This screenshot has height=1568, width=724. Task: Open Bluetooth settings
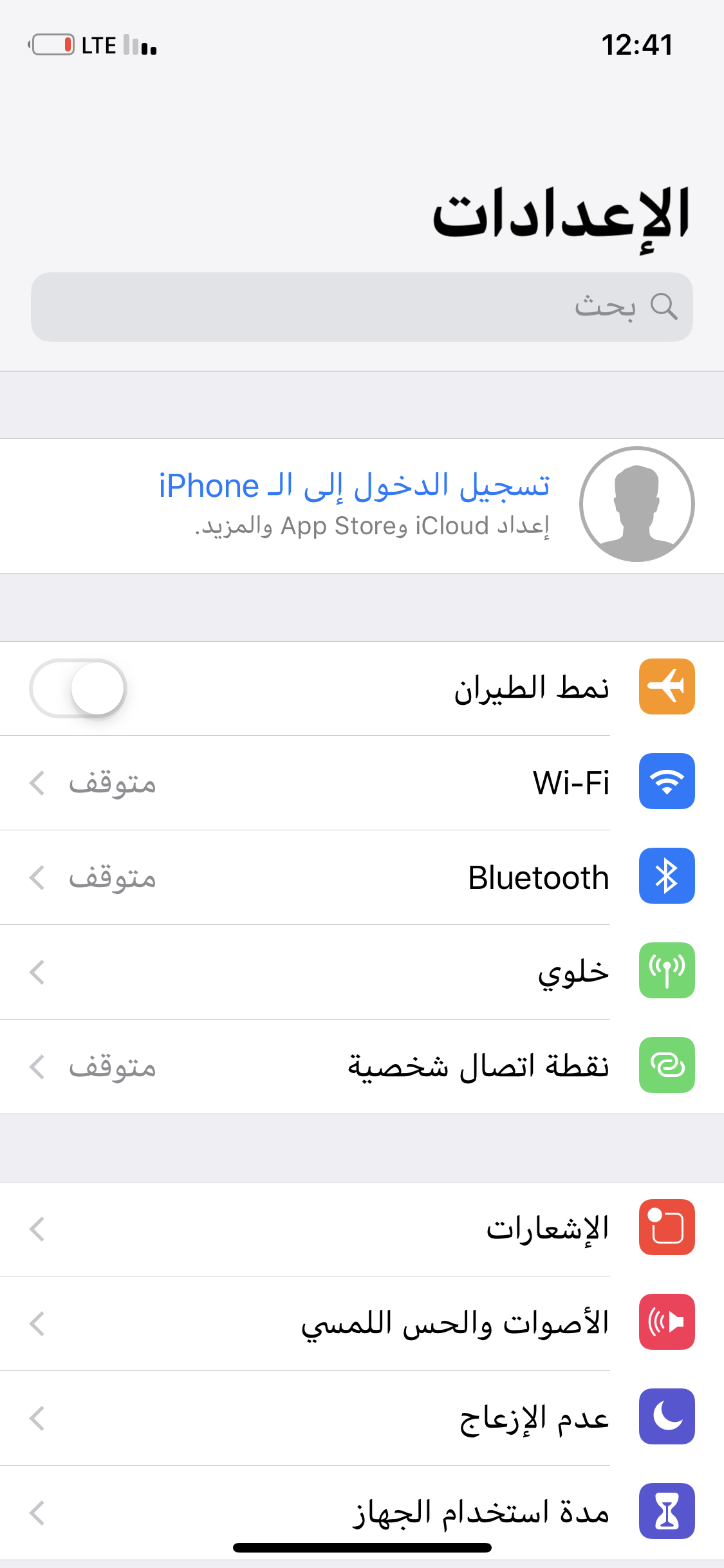click(x=362, y=877)
